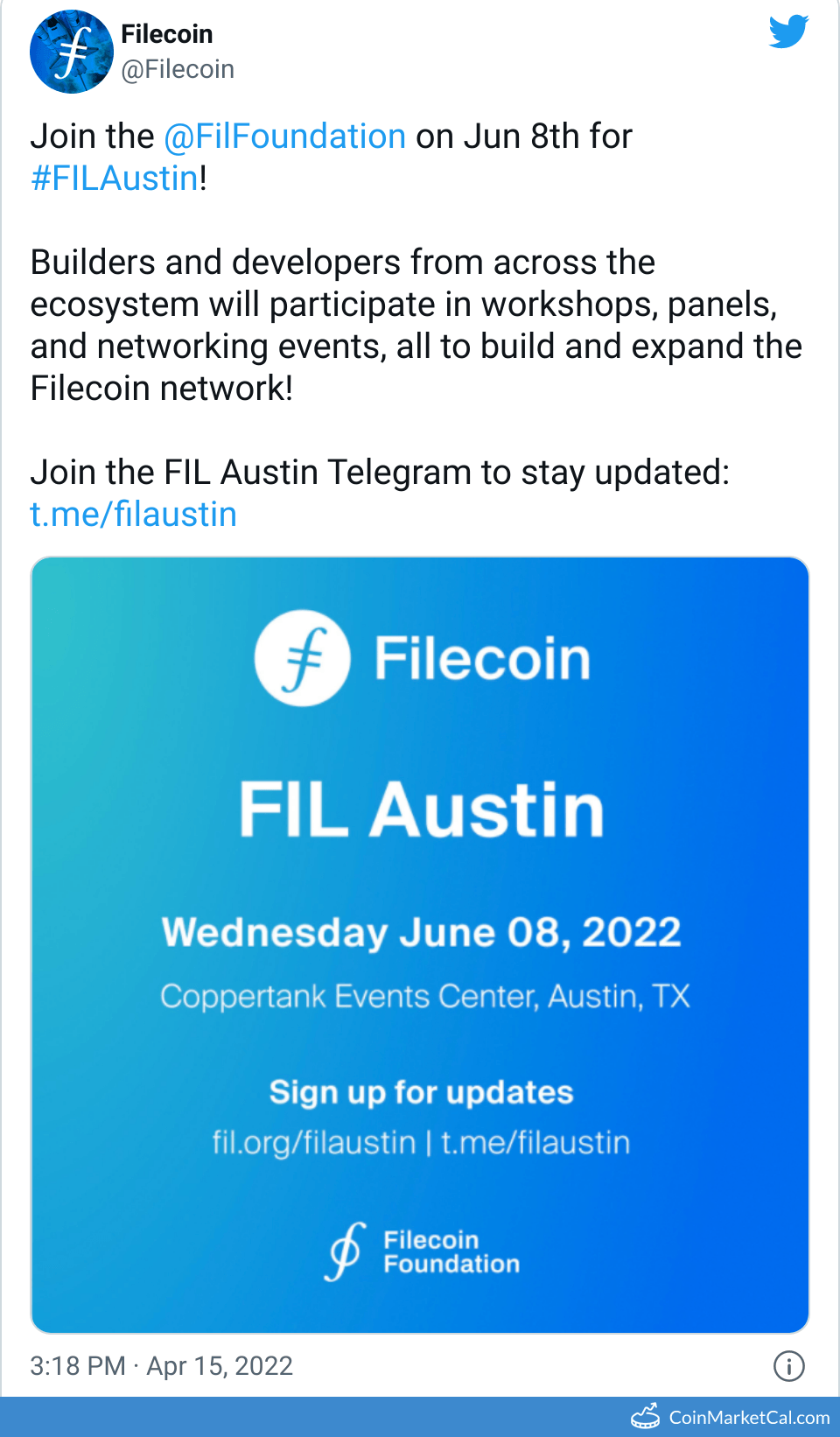The width and height of the screenshot is (840, 1437).
Task: Open the @FilFoundation mention
Action: click(x=284, y=137)
